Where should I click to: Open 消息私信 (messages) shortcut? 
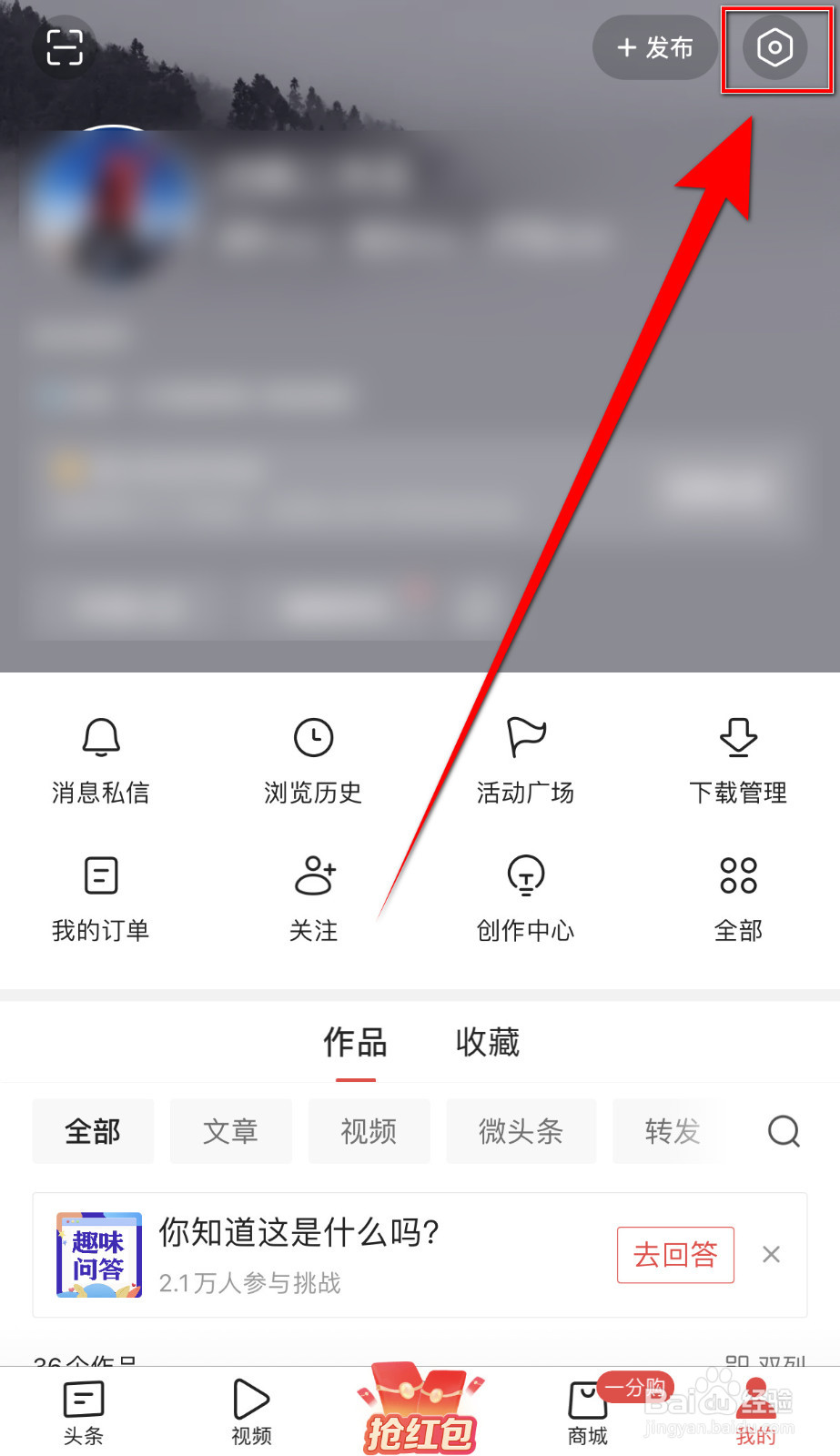coord(100,760)
